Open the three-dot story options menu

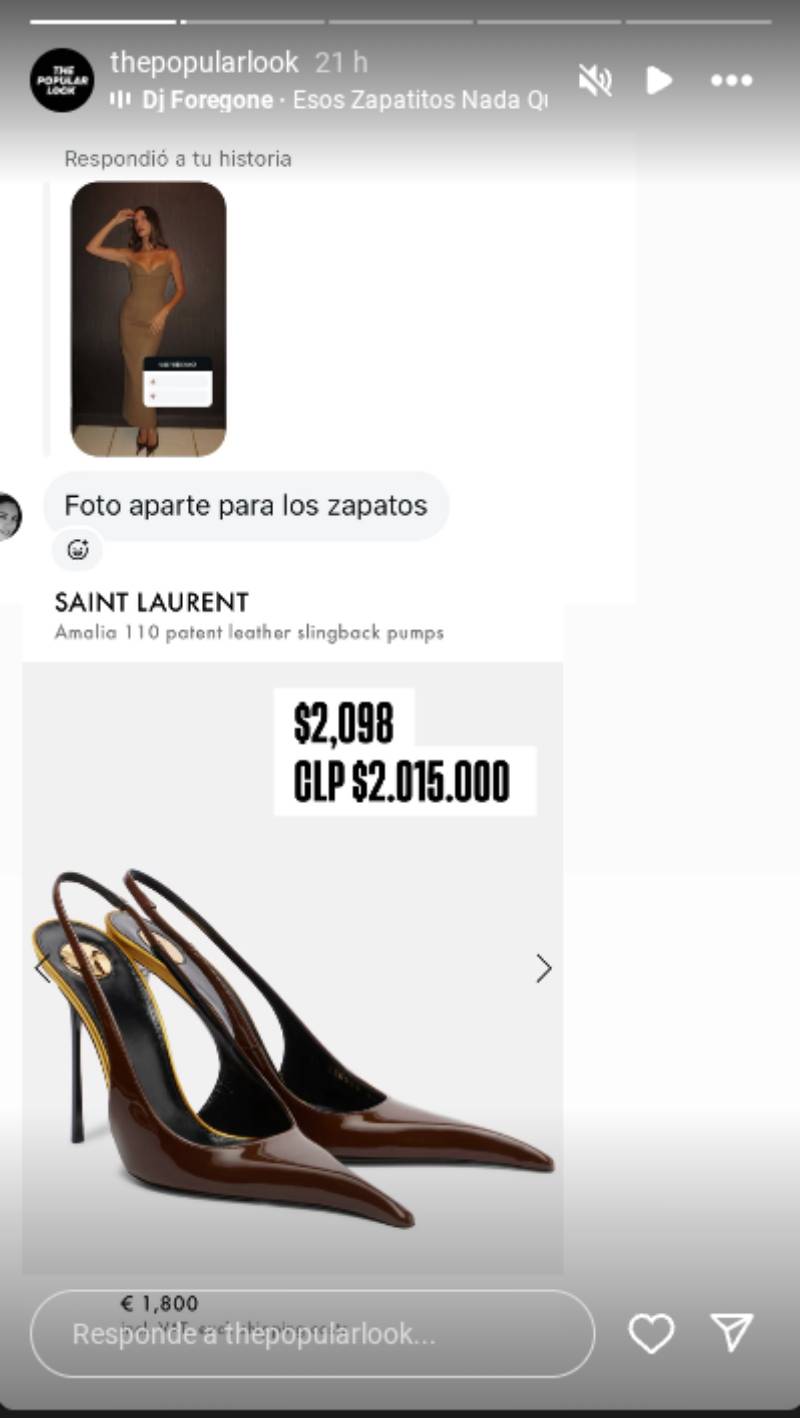731,80
